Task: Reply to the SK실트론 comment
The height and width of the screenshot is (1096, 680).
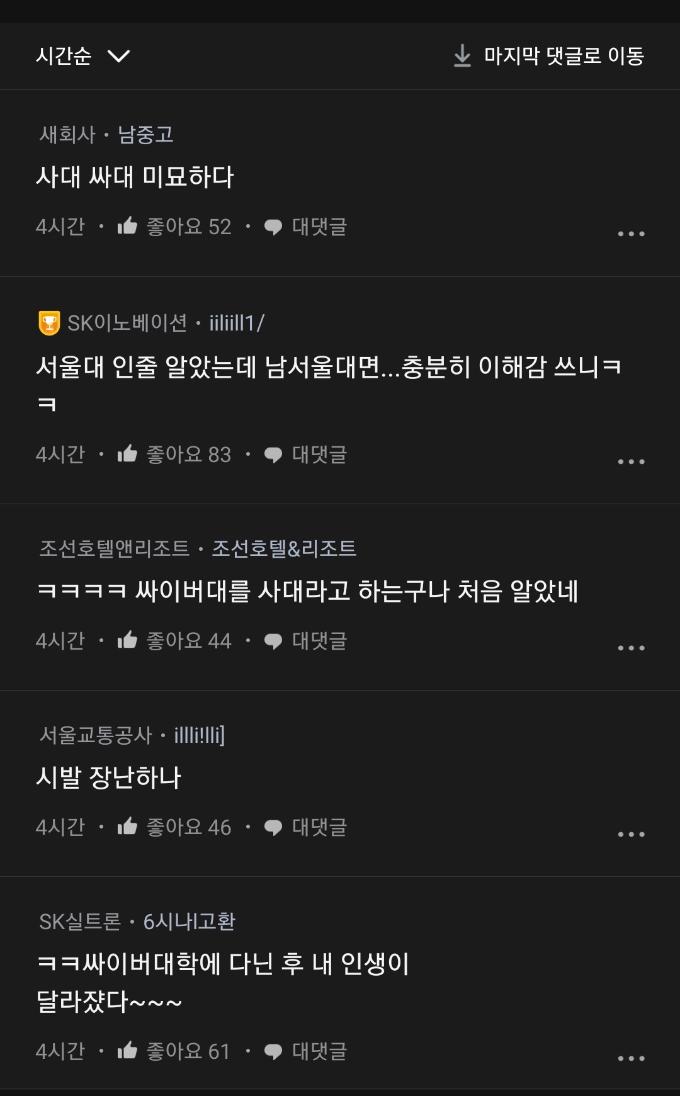Action: [x=305, y=1051]
